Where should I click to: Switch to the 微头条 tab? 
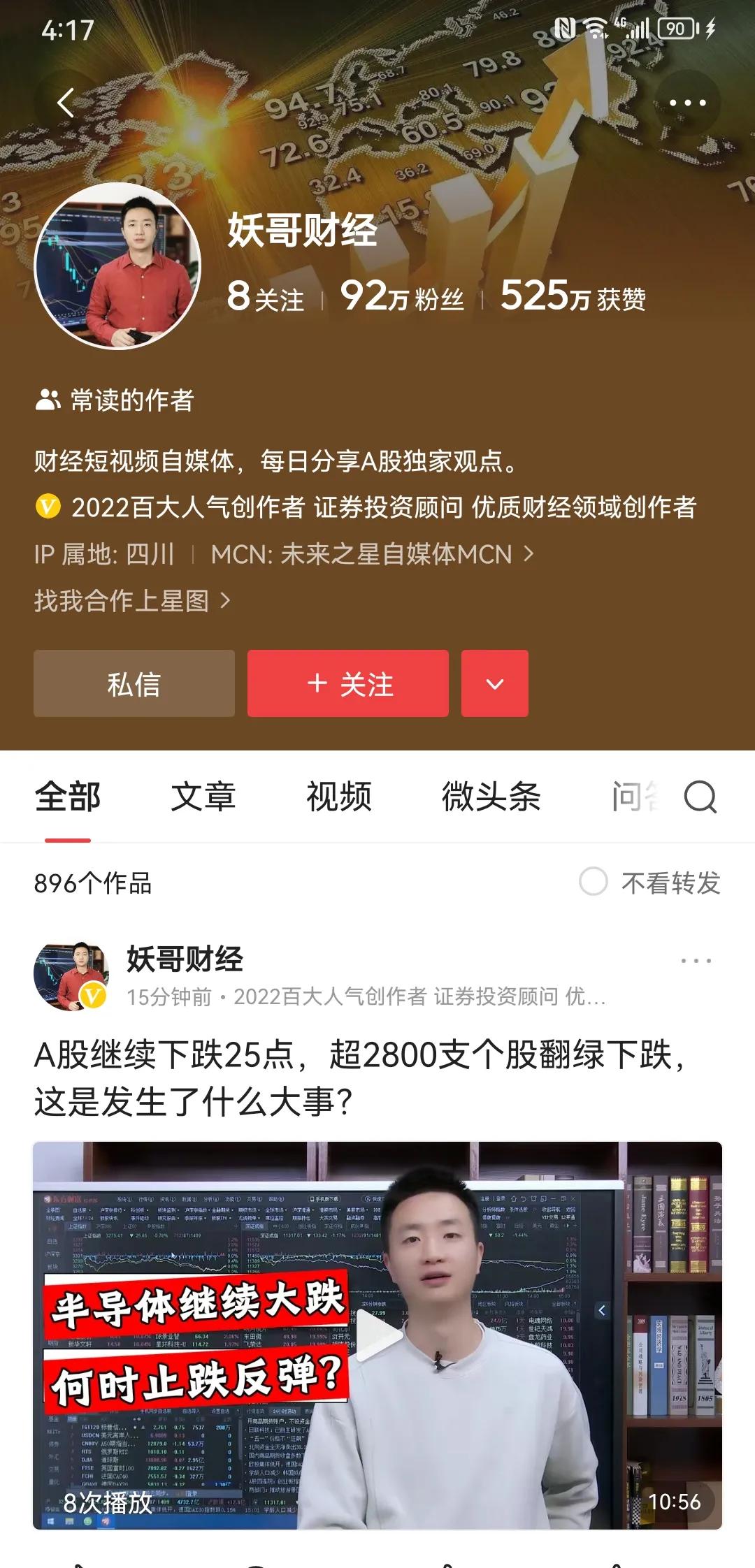pyautogui.click(x=491, y=797)
